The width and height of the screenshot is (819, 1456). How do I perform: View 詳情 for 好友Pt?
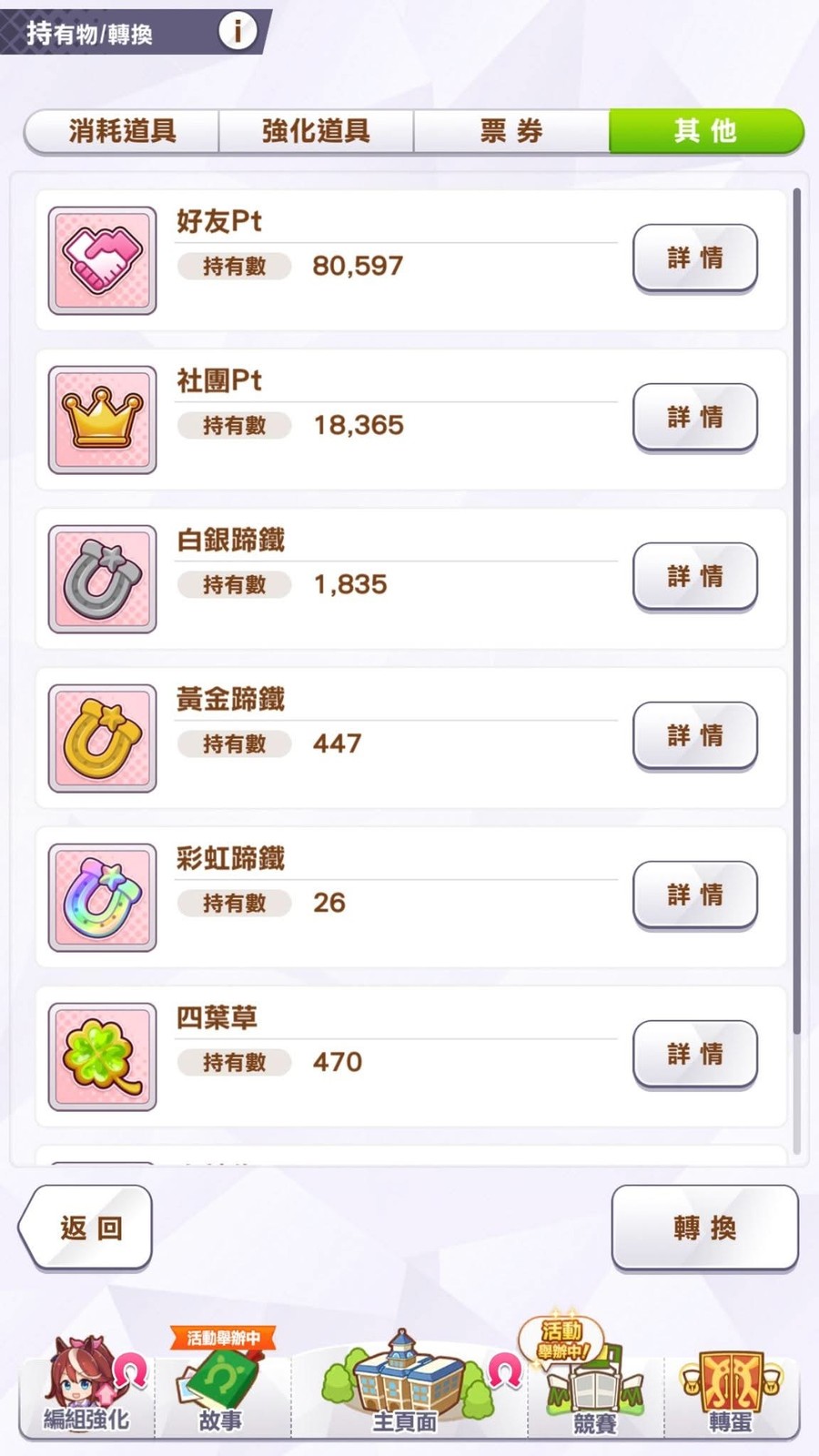click(694, 258)
